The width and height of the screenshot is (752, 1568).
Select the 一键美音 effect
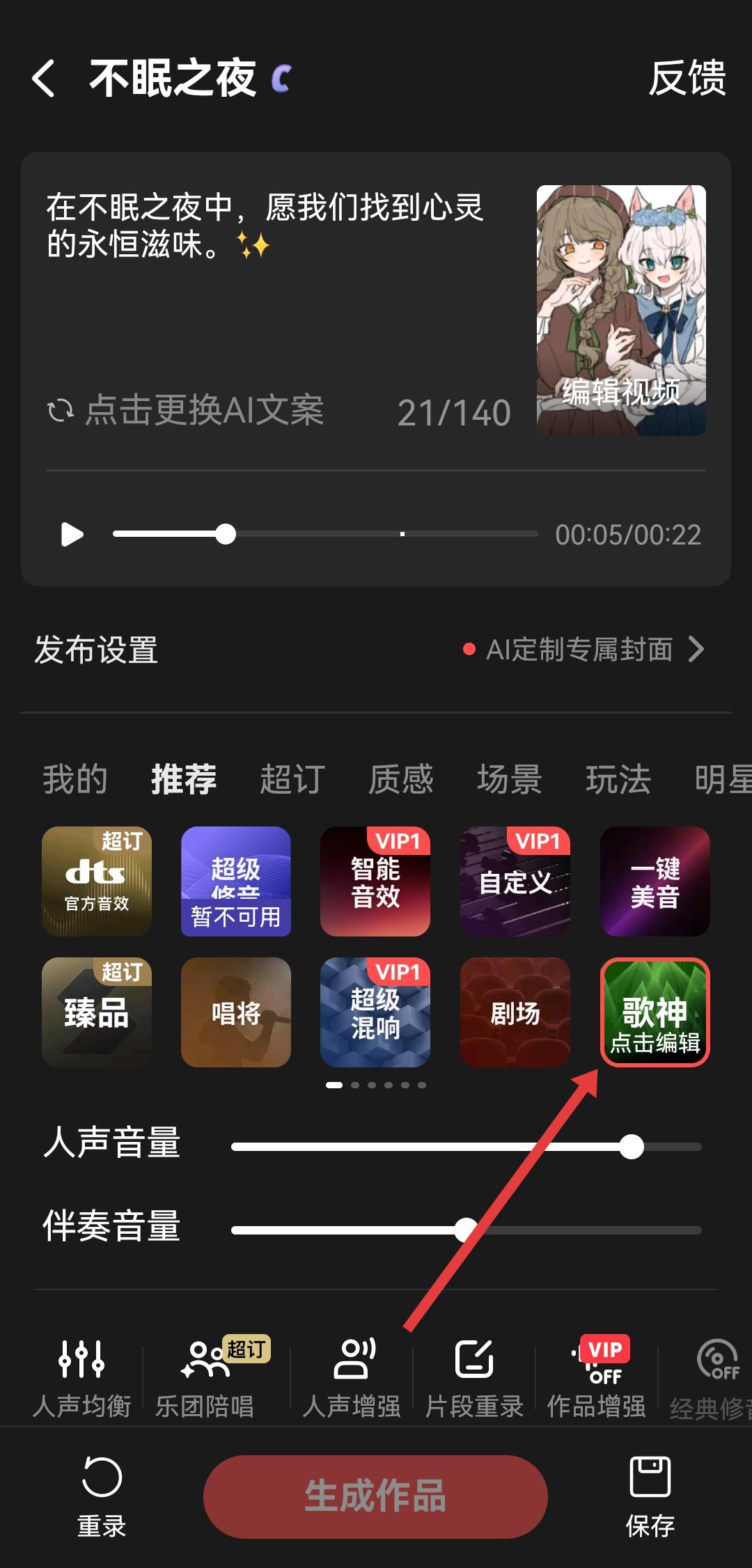[655, 881]
